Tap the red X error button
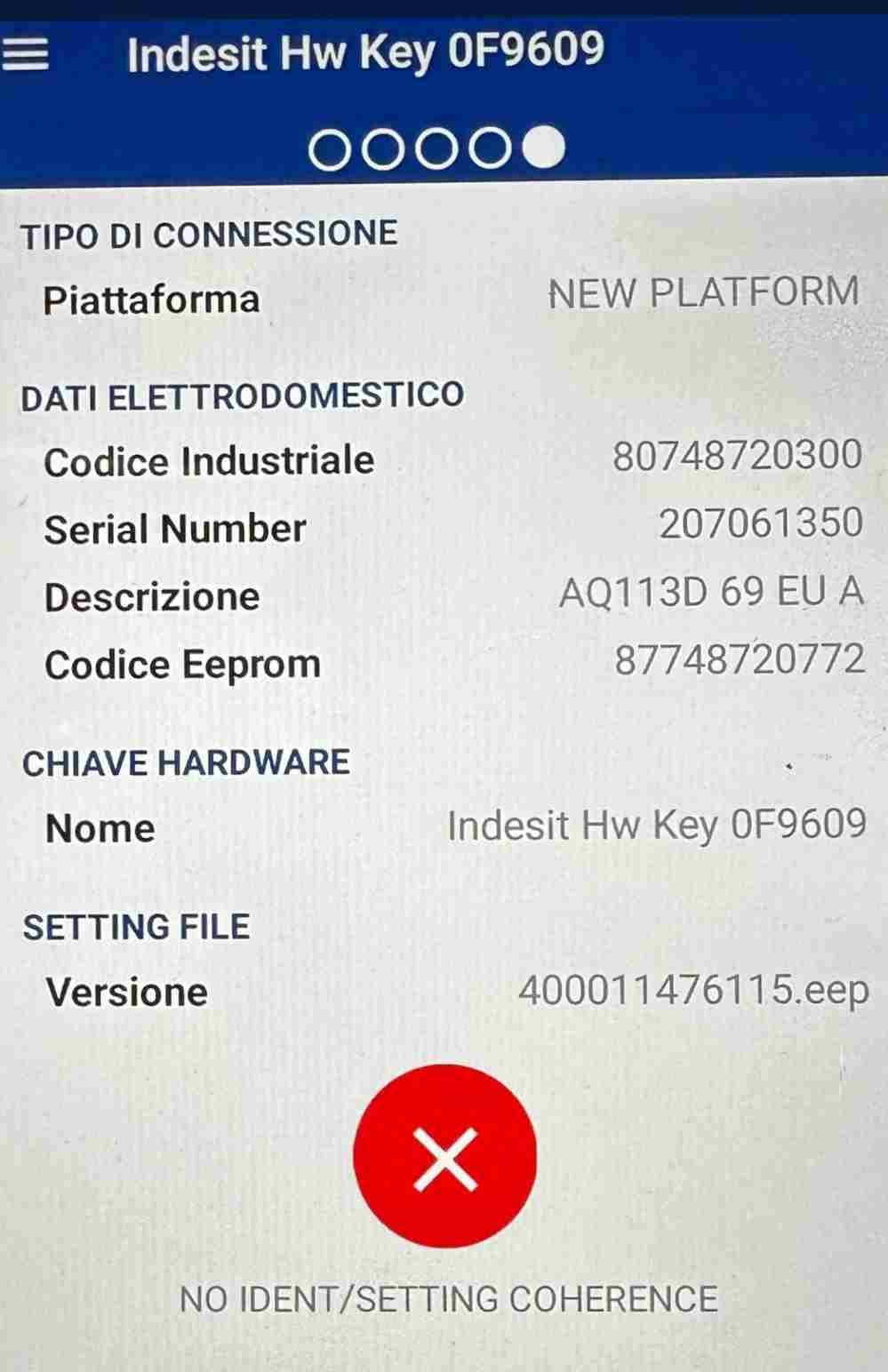This screenshot has width=888, height=1372. tap(444, 1156)
